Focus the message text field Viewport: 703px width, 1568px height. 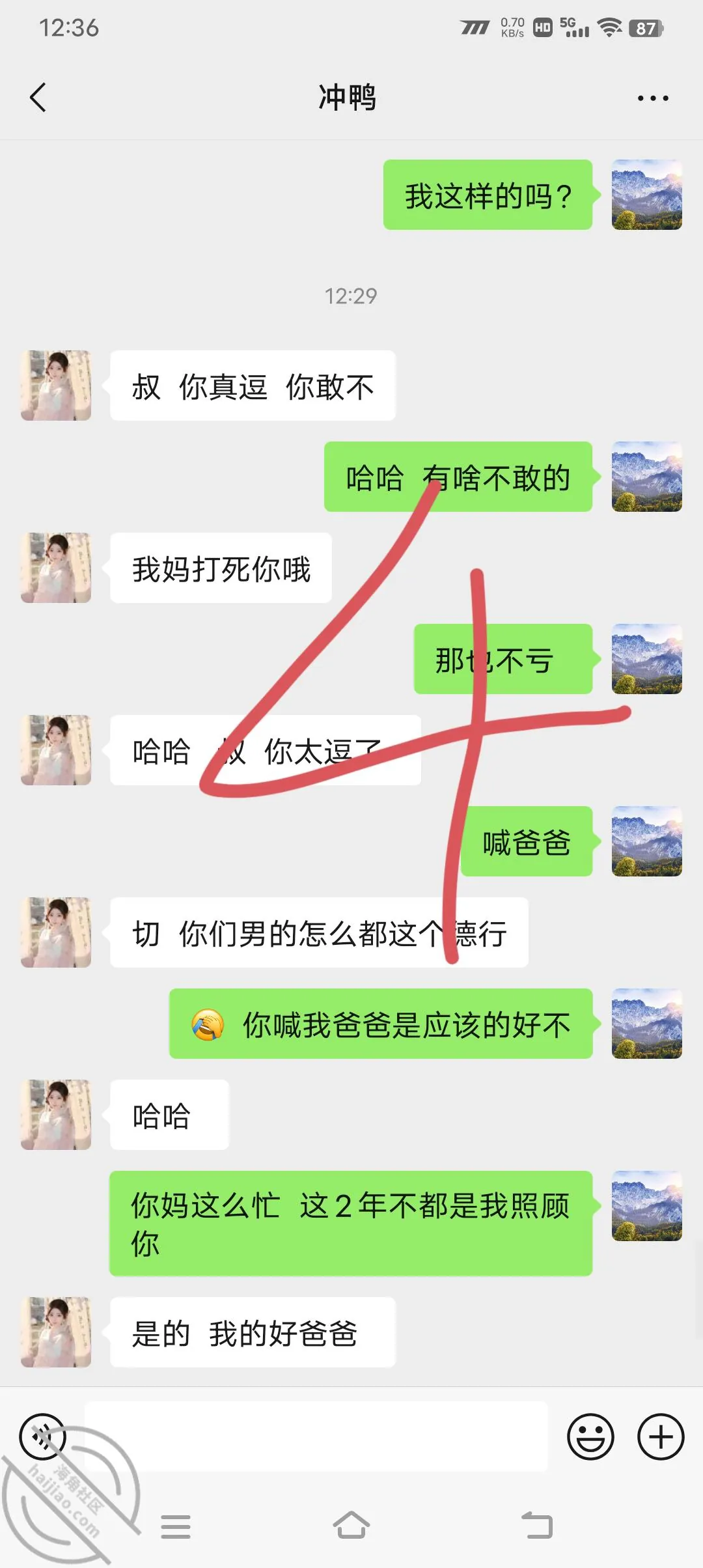coord(316,1436)
